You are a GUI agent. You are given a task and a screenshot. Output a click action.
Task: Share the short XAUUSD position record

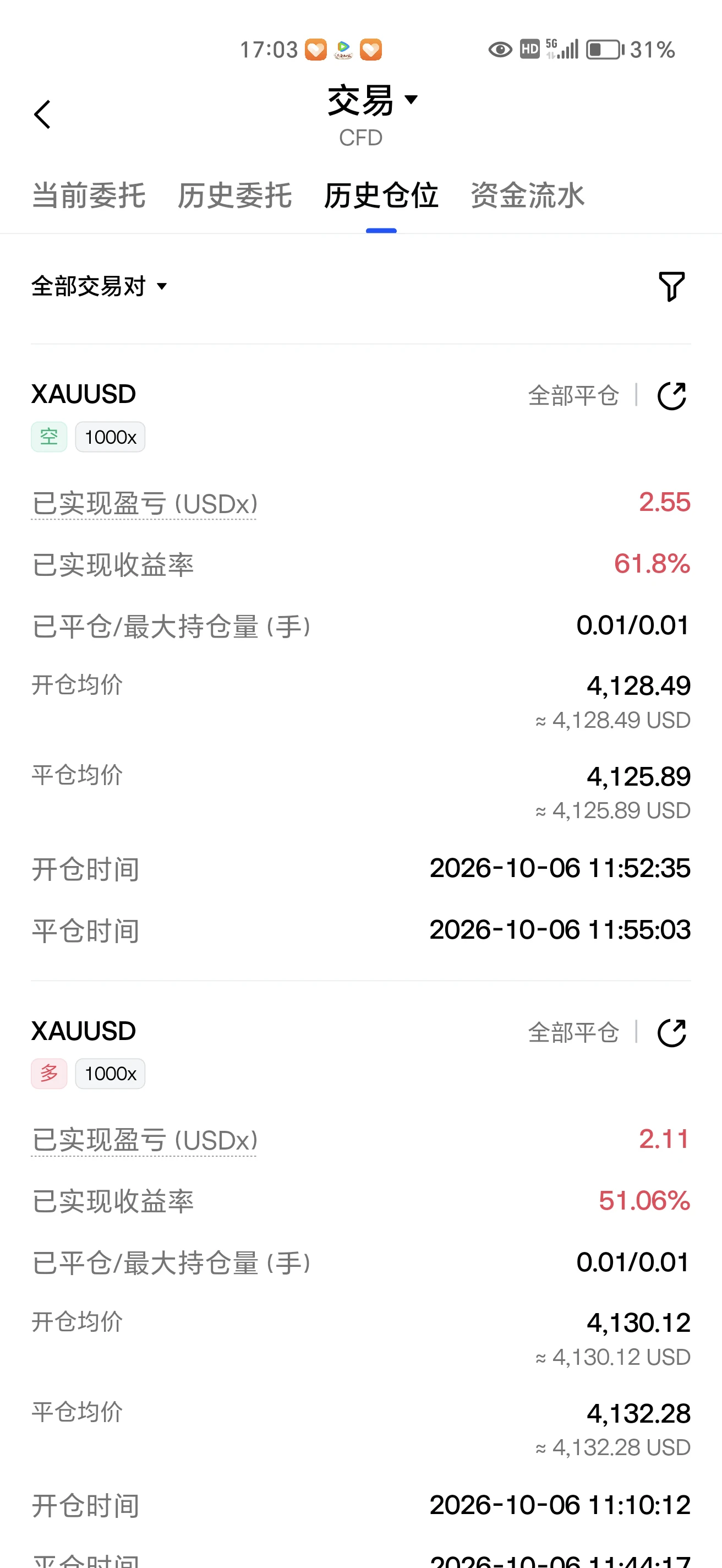point(671,396)
